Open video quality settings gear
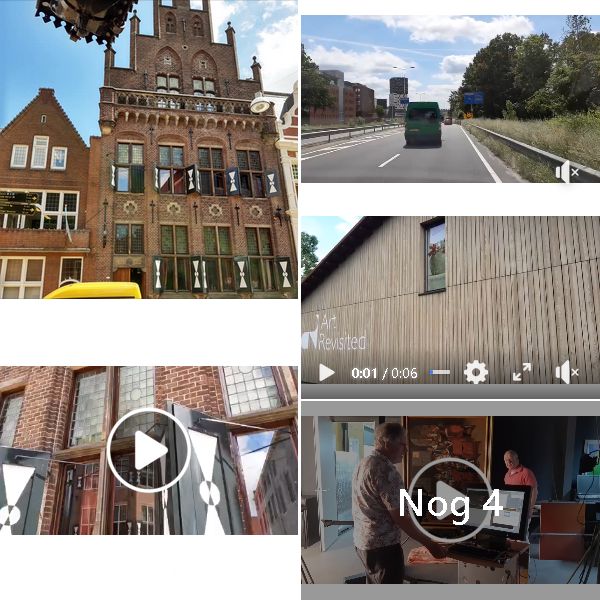Viewport: 600px width, 600px height. [x=476, y=373]
